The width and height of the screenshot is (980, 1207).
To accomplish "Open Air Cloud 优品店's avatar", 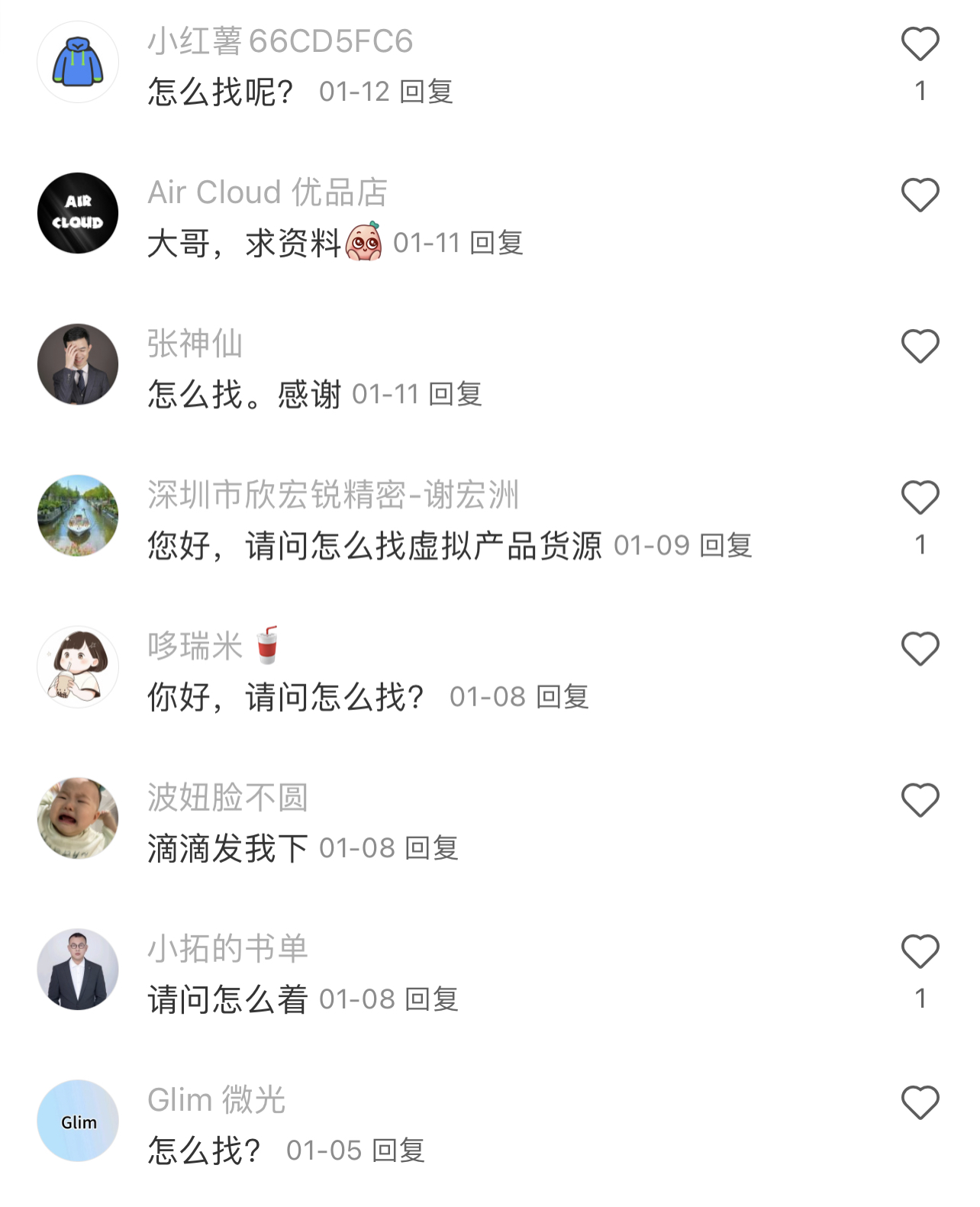I will tap(78, 213).
